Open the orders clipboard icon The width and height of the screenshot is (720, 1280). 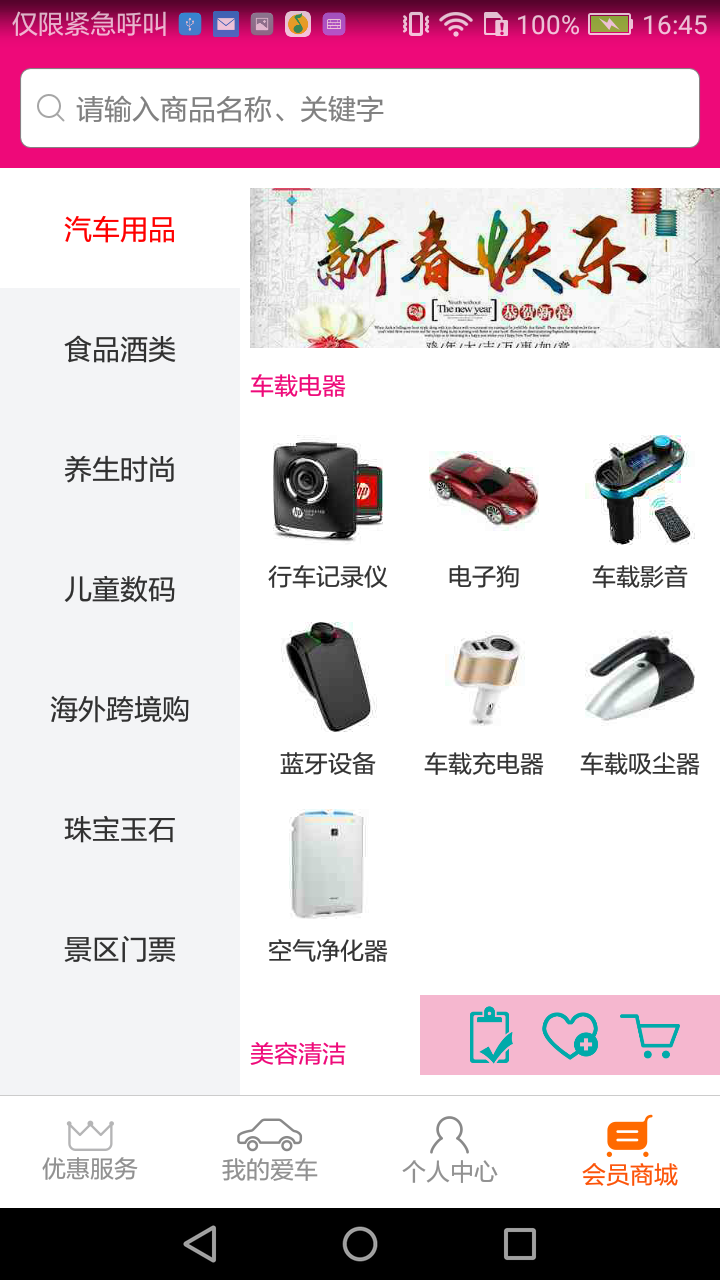(x=490, y=1035)
